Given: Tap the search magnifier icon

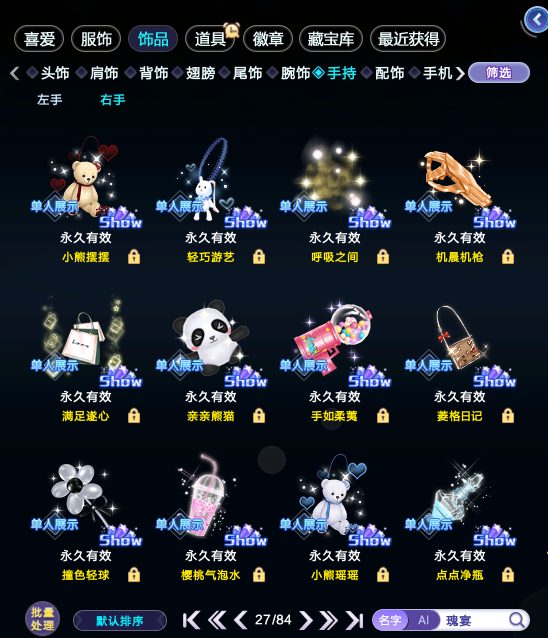Looking at the screenshot, I should [x=517, y=621].
